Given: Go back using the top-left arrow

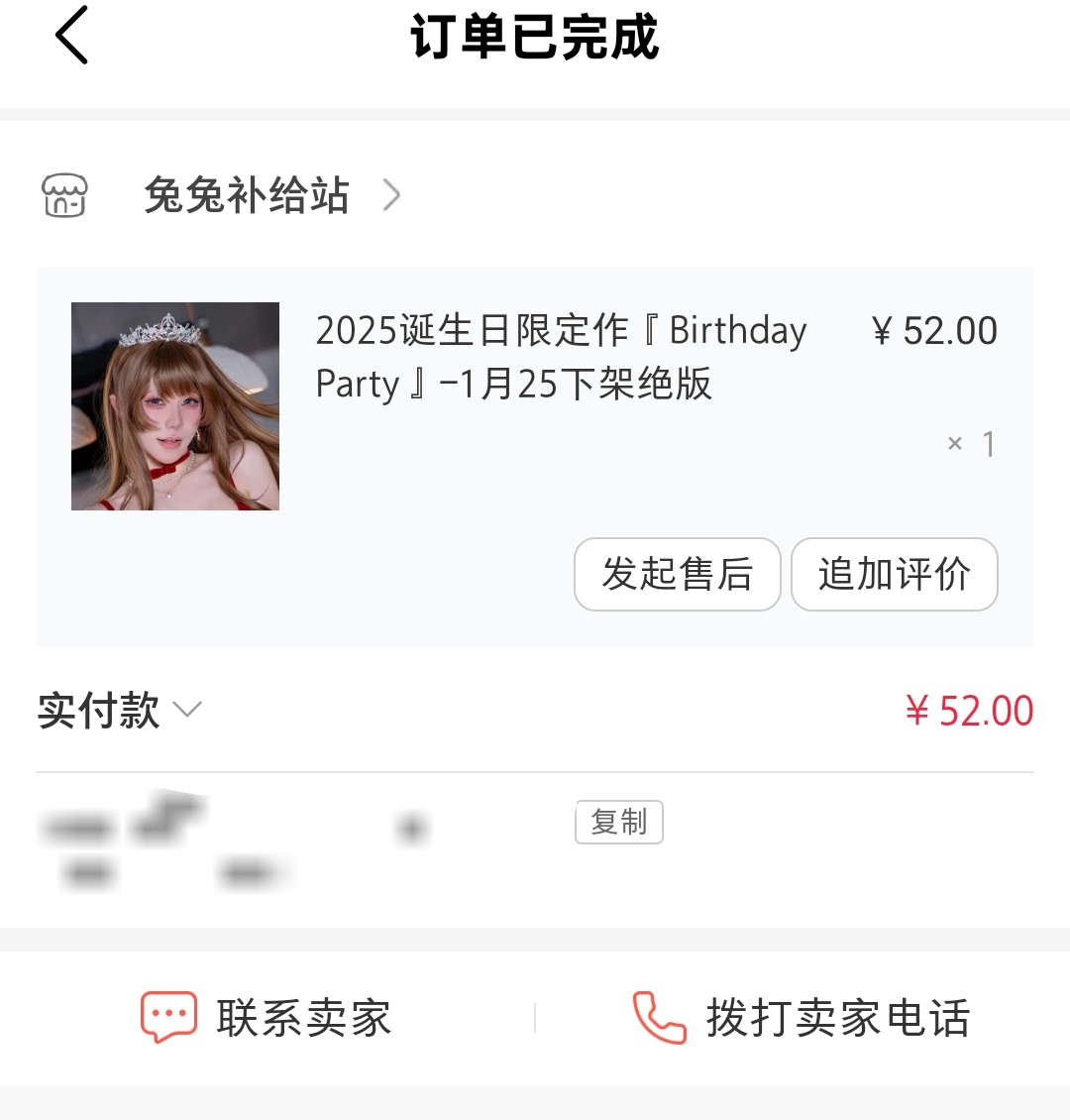Looking at the screenshot, I should click(72, 35).
